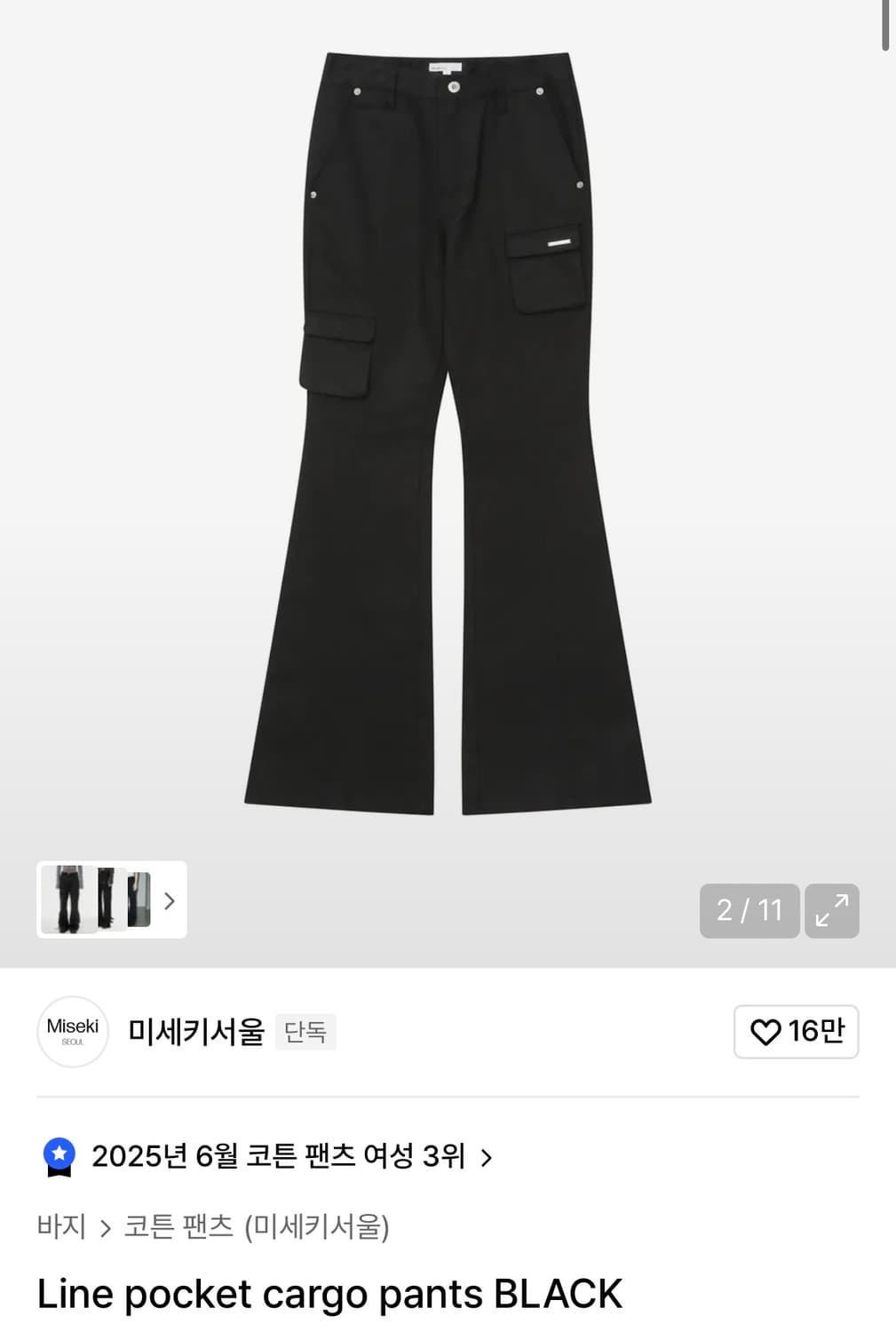The height and width of the screenshot is (1332, 896).
Task: View the 2025년 6월 코튼 팬츠 ranking
Action: [x=281, y=1157]
